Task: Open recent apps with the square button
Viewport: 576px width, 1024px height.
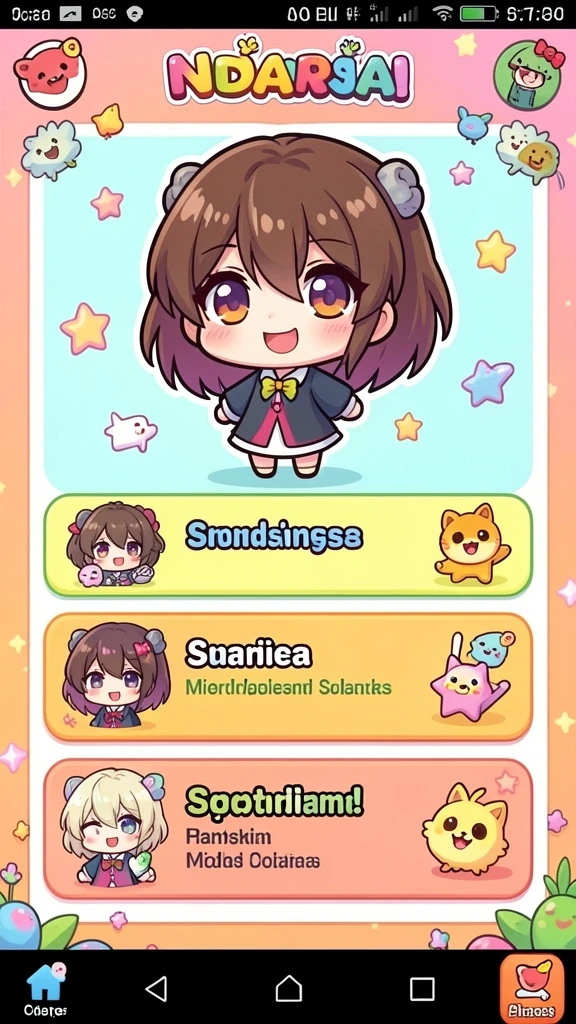Action: [x=422, y=989]
